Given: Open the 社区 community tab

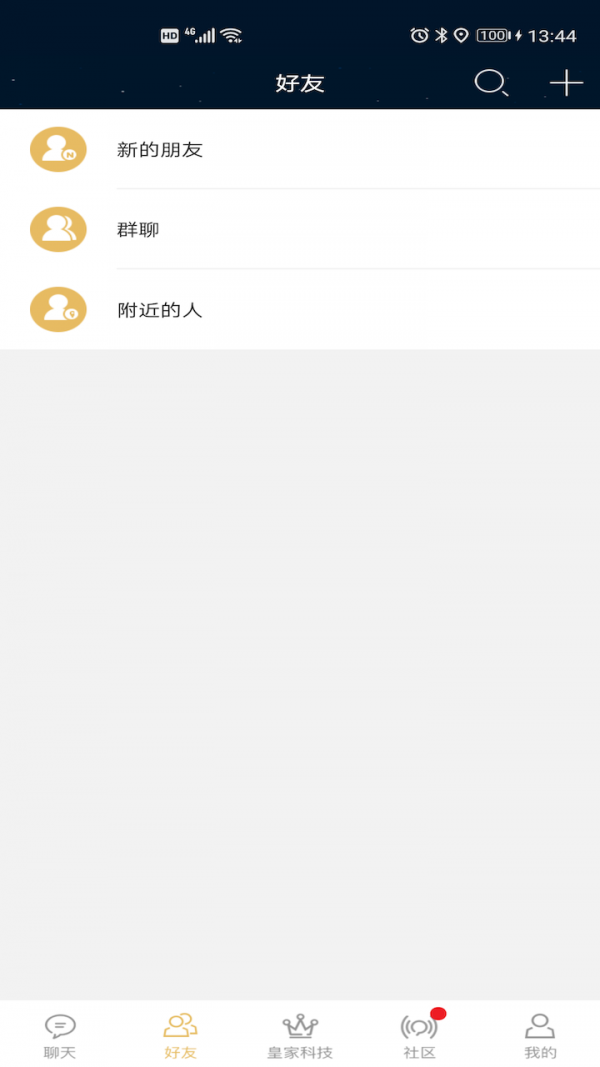Looking at the screenshot, I should tap(420, 1036).
